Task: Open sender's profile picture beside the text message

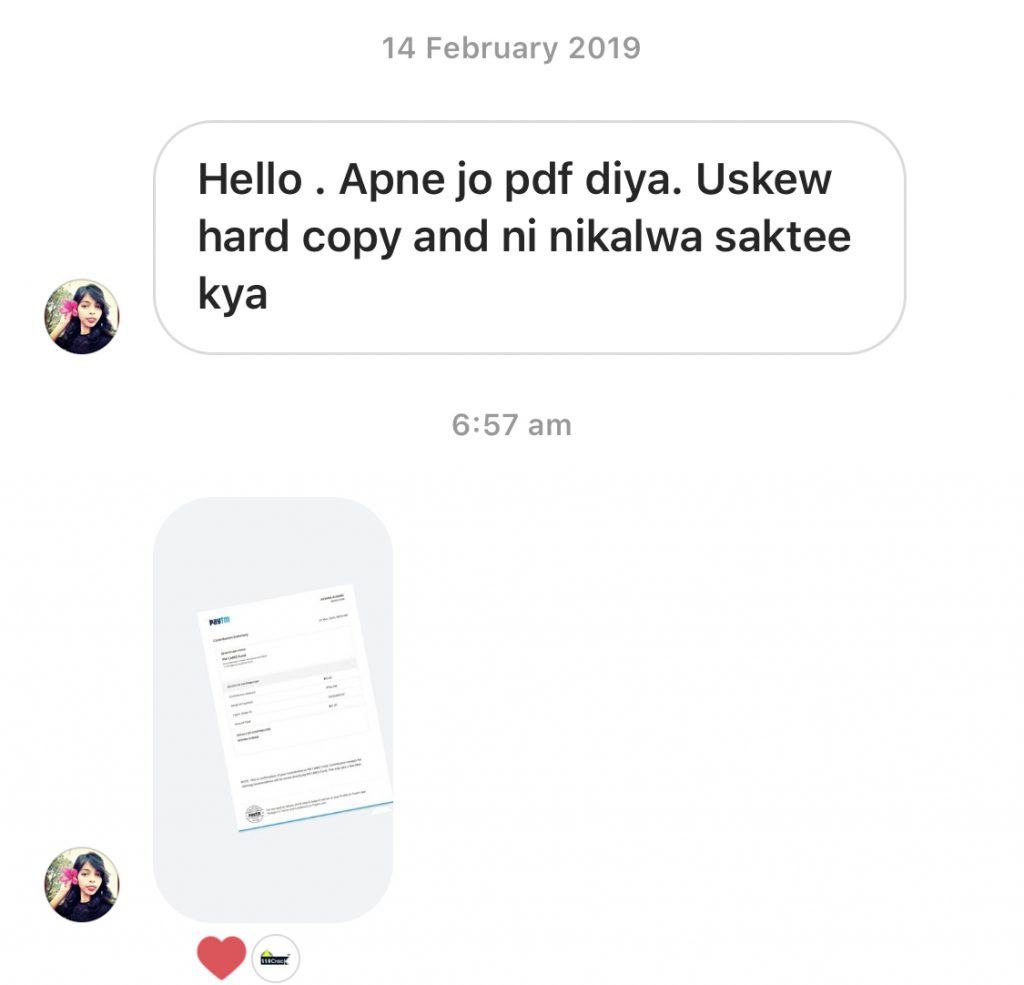Action: [82, 316]
